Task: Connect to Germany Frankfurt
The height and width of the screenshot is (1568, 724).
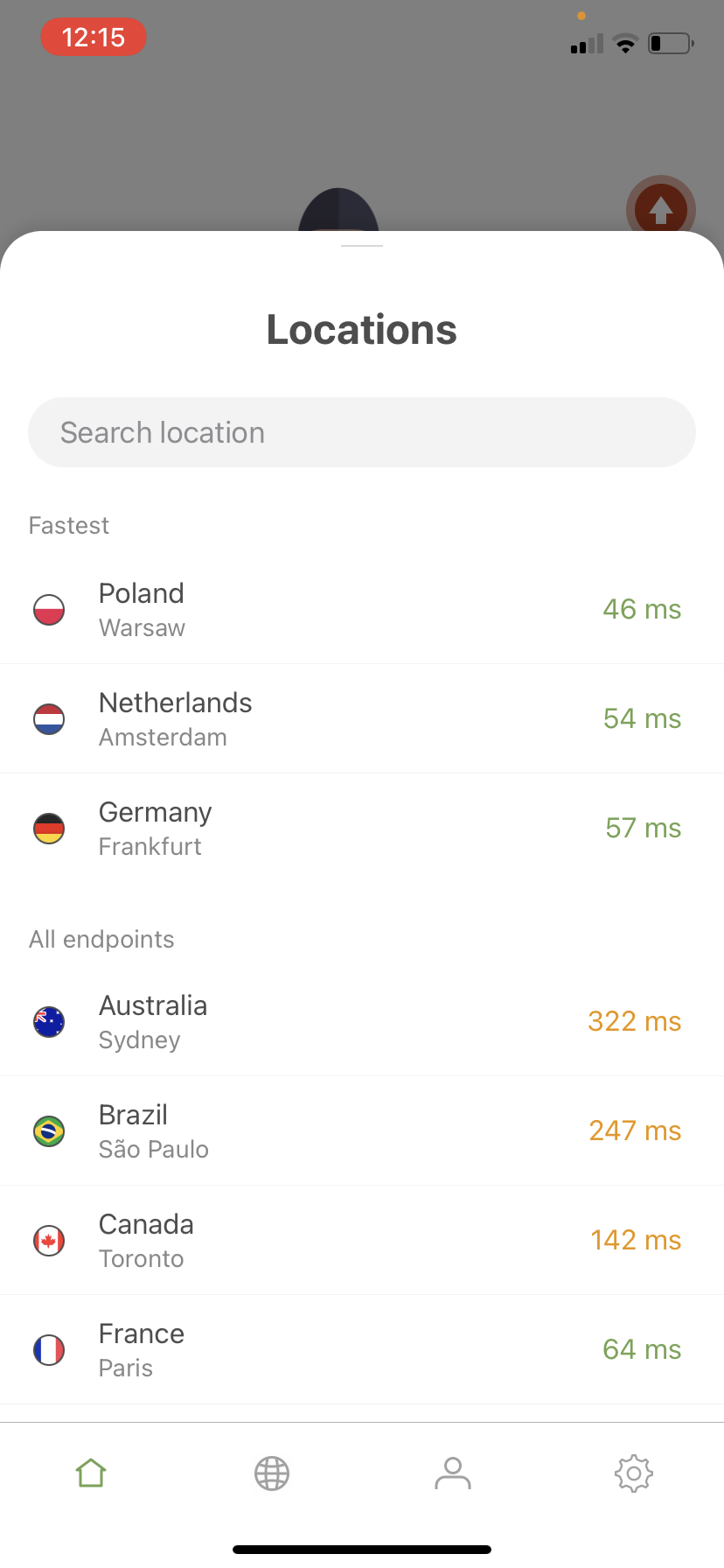Action: (362, 828)
